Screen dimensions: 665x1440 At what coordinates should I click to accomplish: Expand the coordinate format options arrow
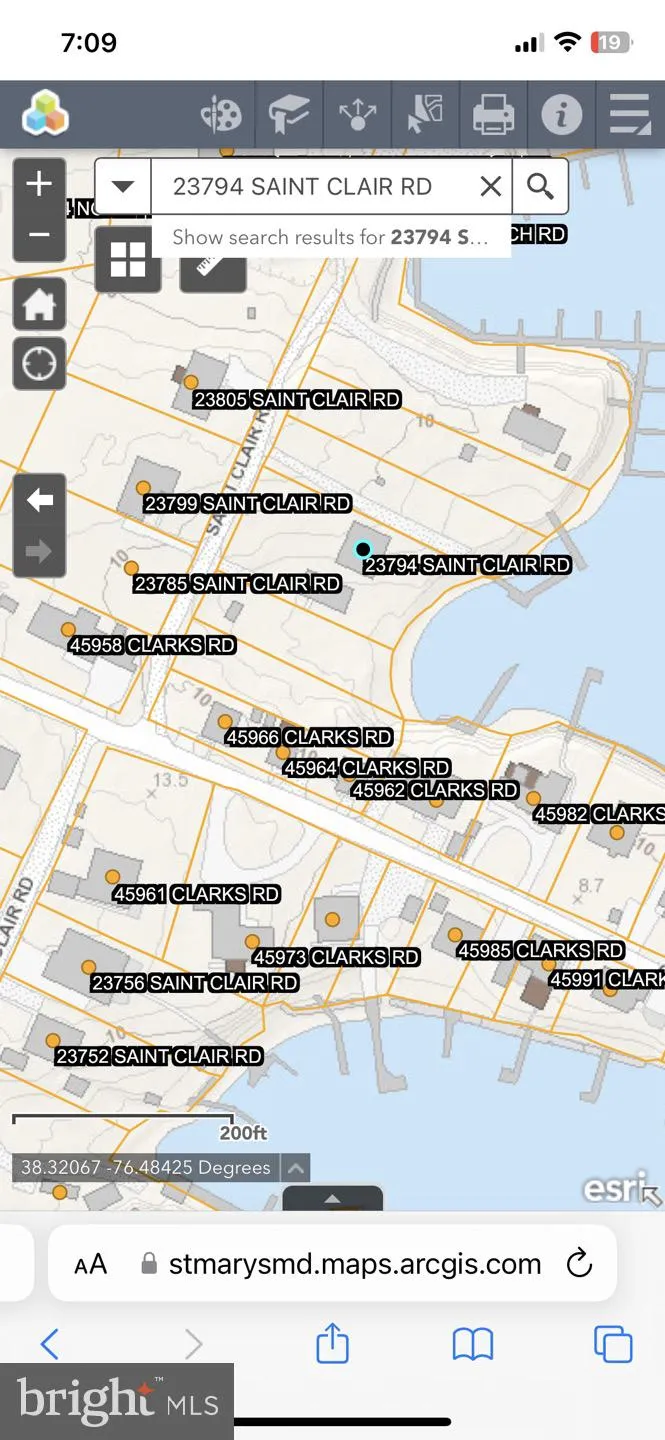click(295, 1167)
